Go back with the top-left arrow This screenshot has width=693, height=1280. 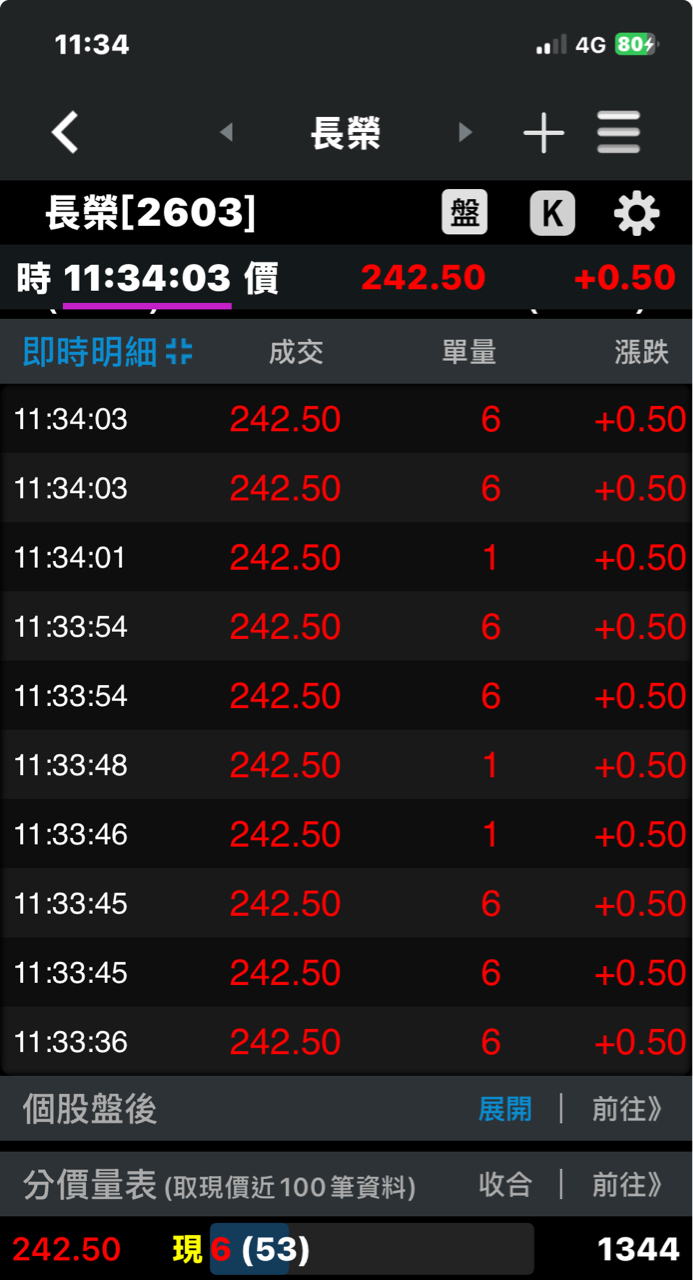point(65,132)
